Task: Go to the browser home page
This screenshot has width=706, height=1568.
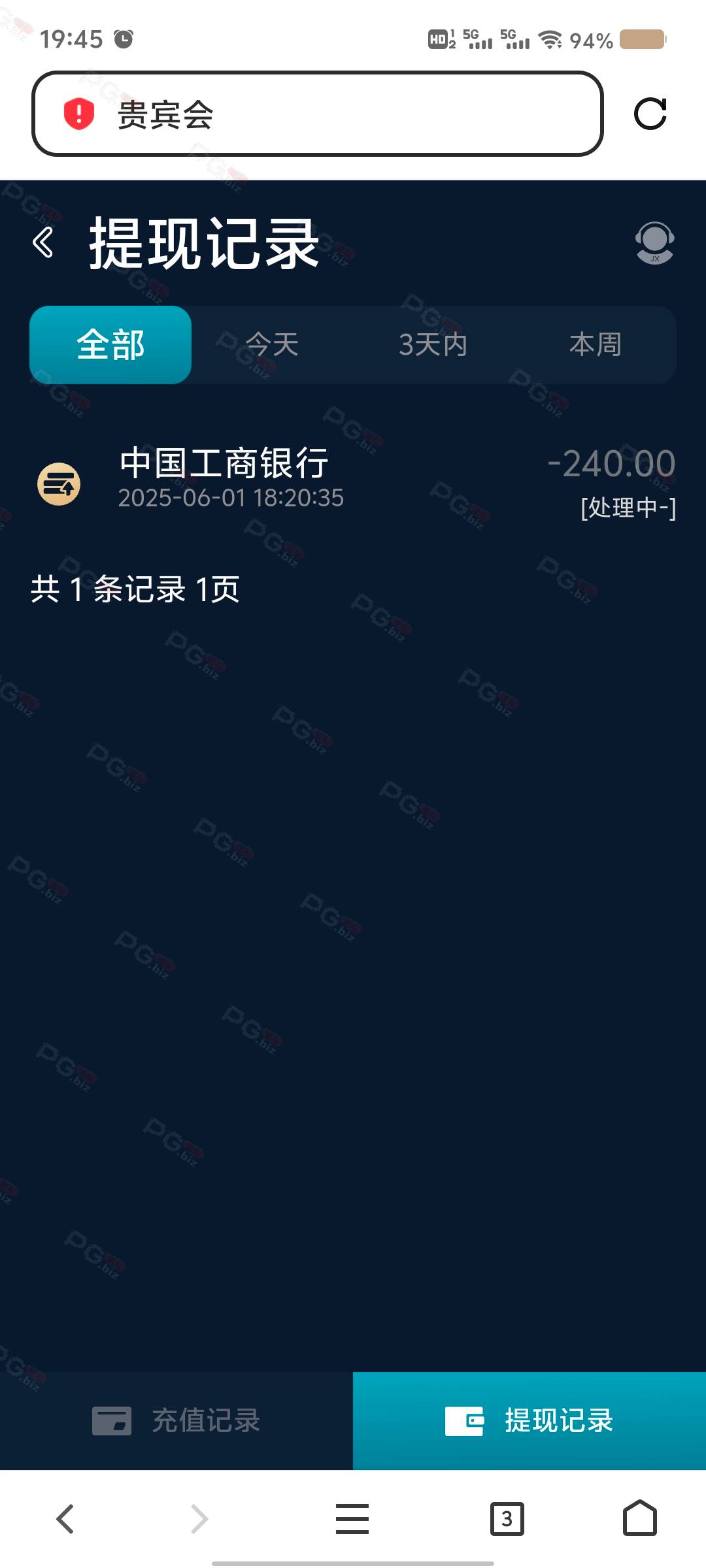Action: pos(640,1518)
